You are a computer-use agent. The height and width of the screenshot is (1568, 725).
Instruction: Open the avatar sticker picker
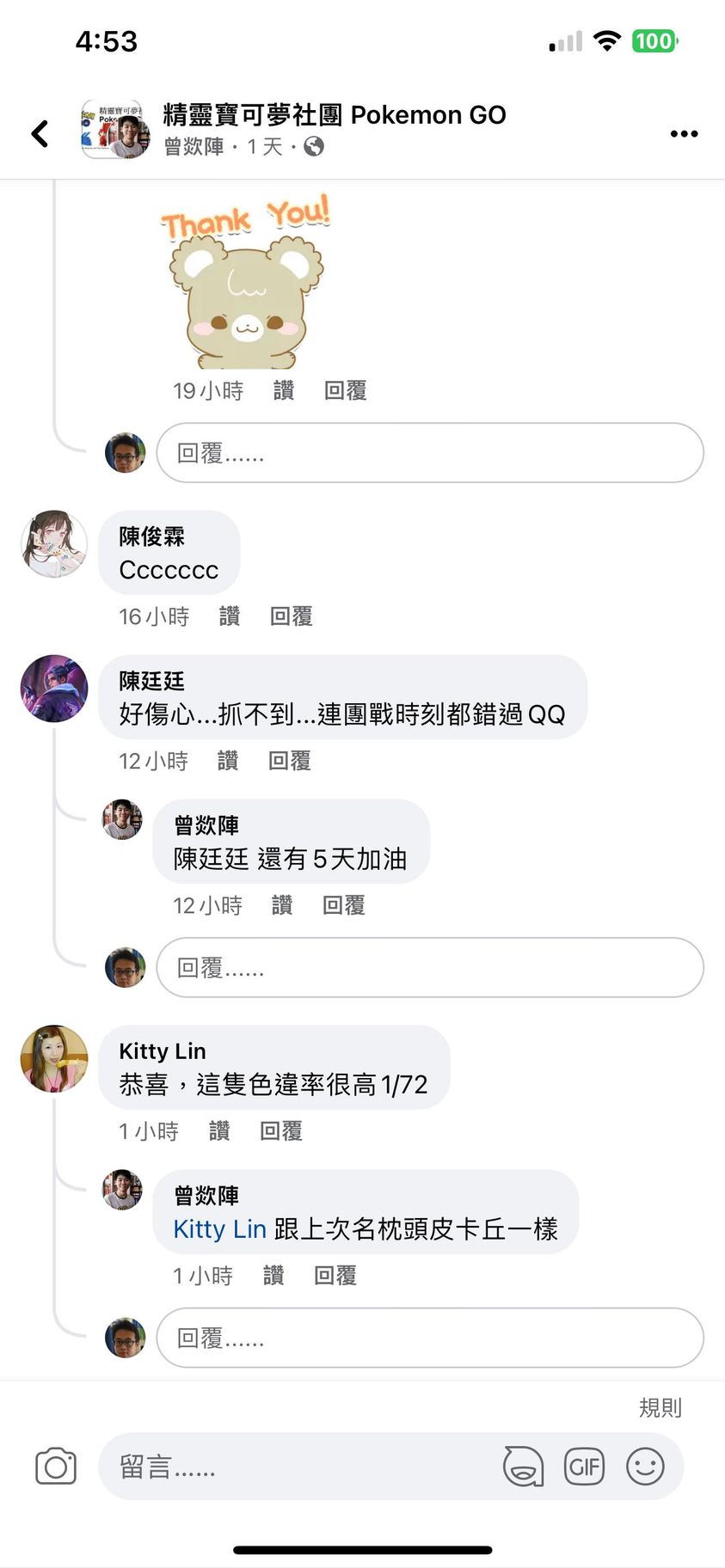coord(523,1467)
